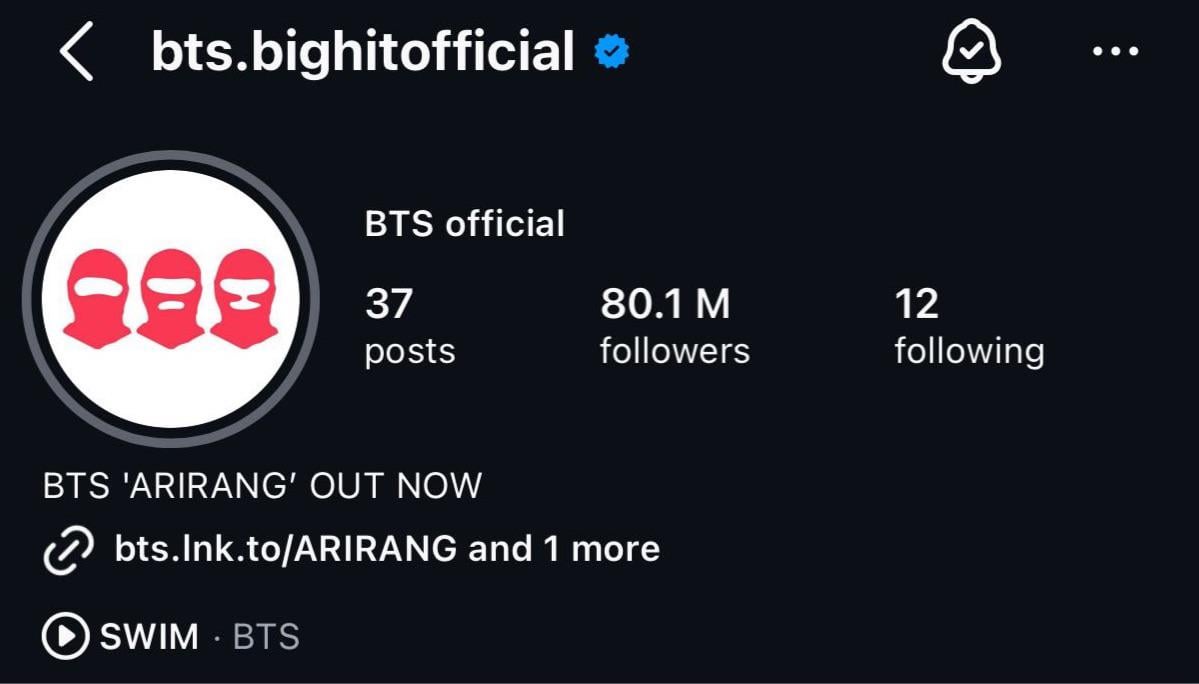Open the 80.1 M followers list
Viewport: 1199px width, 684px height.
674,327
